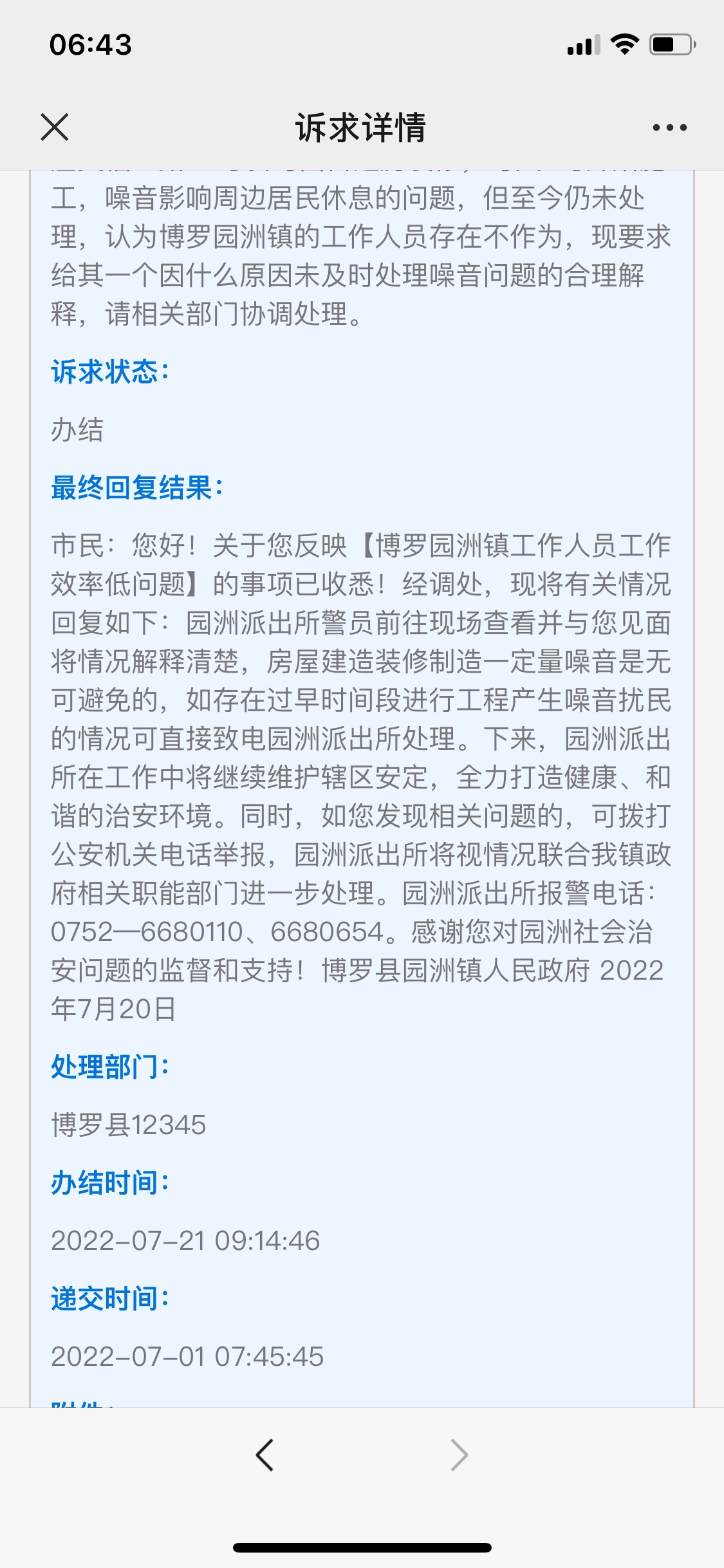Tap the forward arrow in browser bar
724x1568 pixels.
click(459, 1455)
